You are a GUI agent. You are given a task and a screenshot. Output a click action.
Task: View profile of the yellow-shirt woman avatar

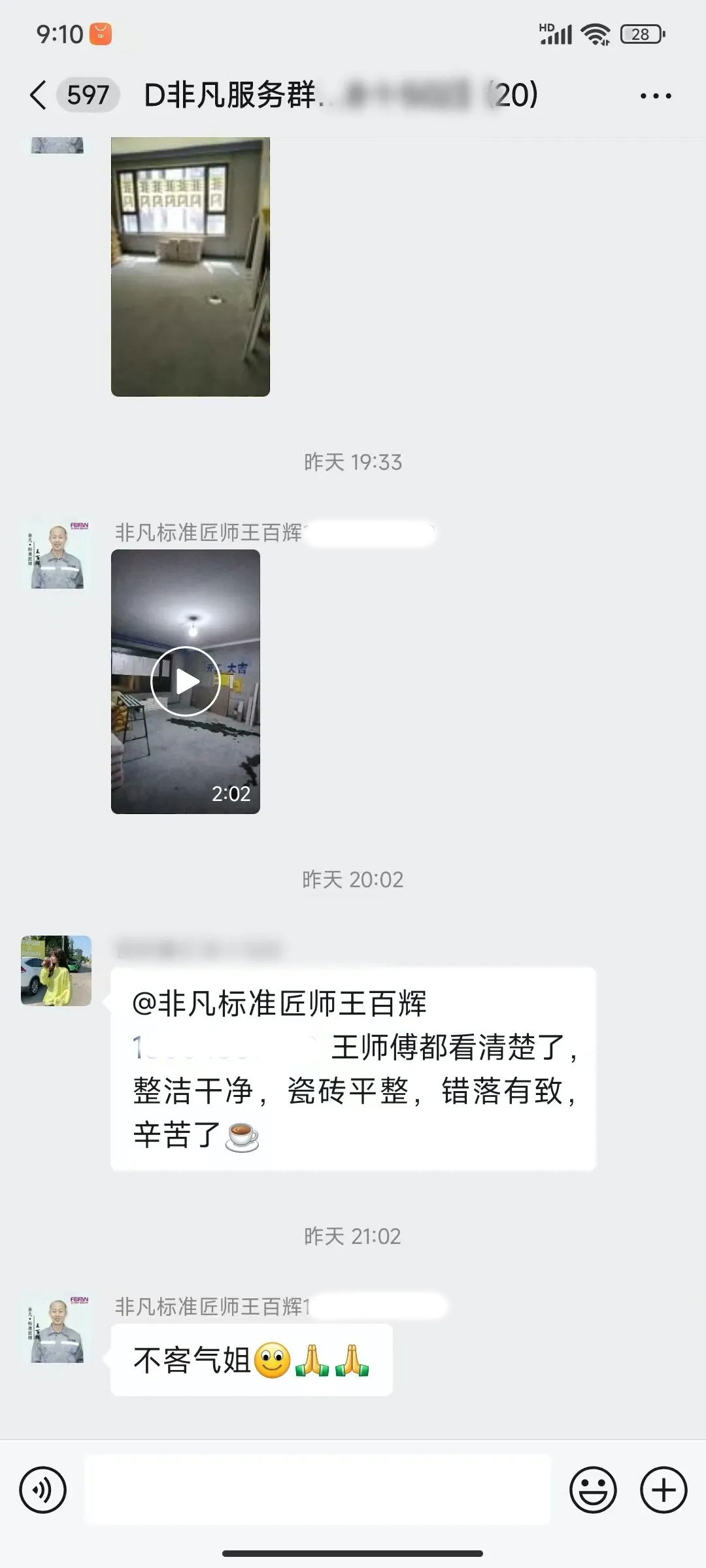56,970
